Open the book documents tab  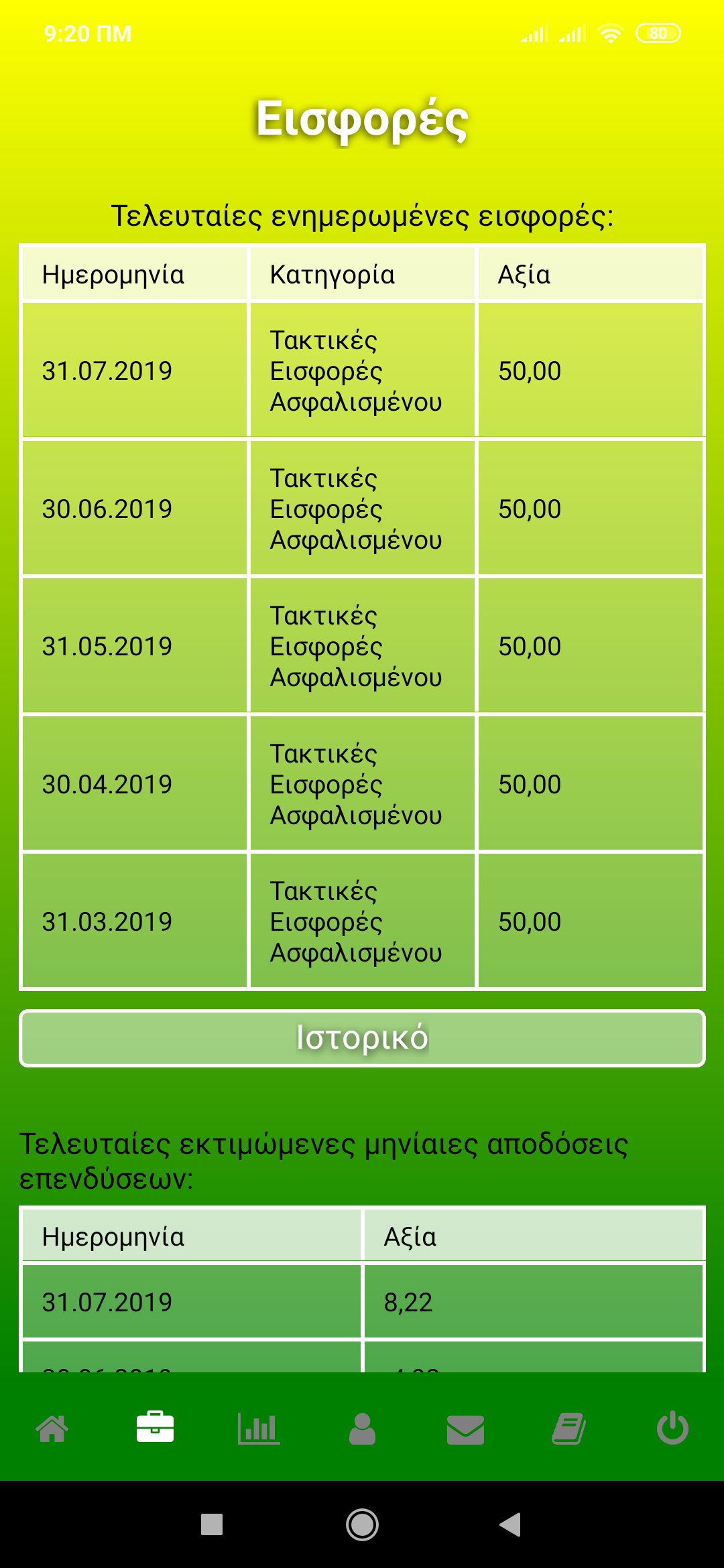click(x=568, y=1429)
